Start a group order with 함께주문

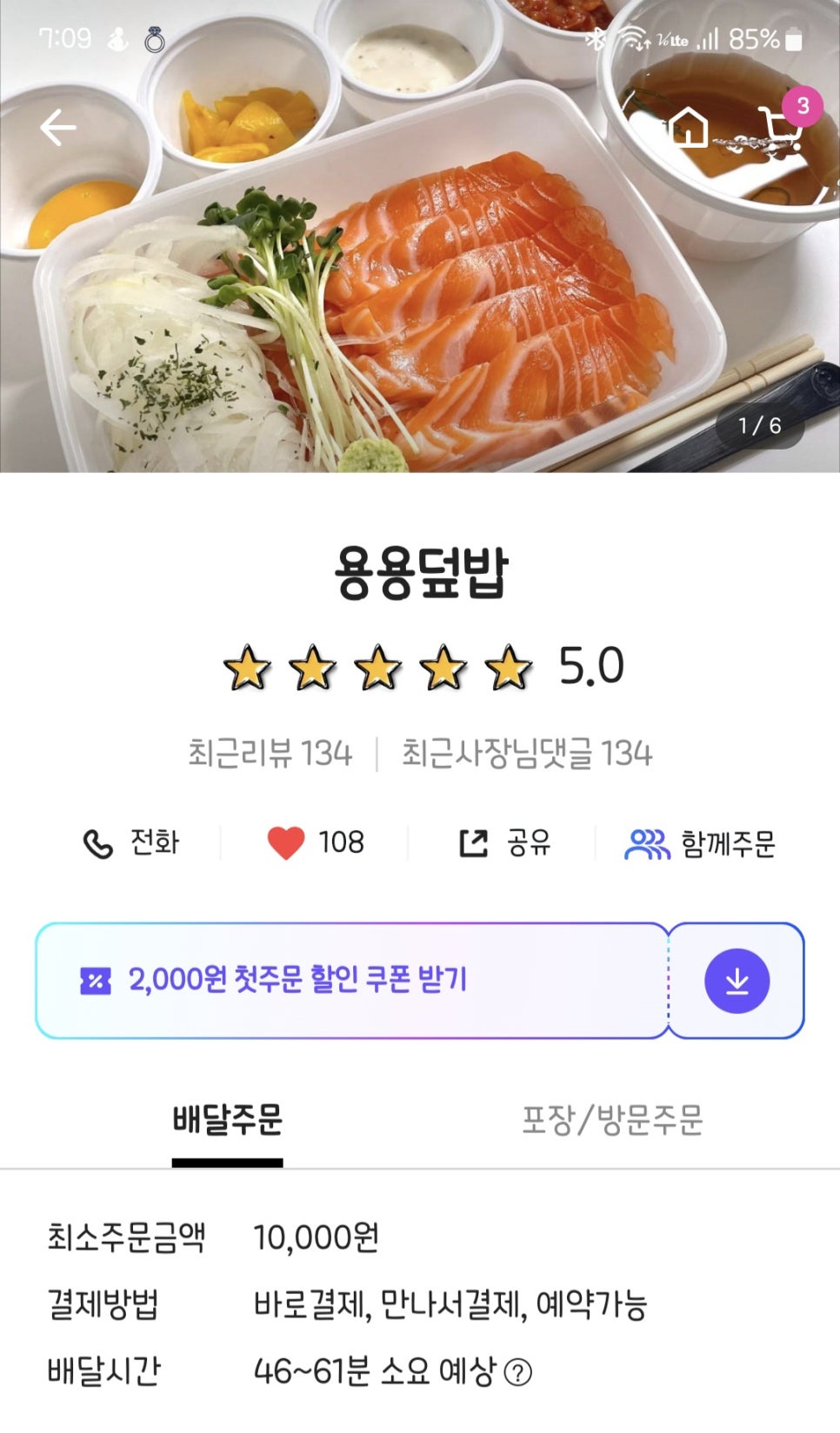700,843
